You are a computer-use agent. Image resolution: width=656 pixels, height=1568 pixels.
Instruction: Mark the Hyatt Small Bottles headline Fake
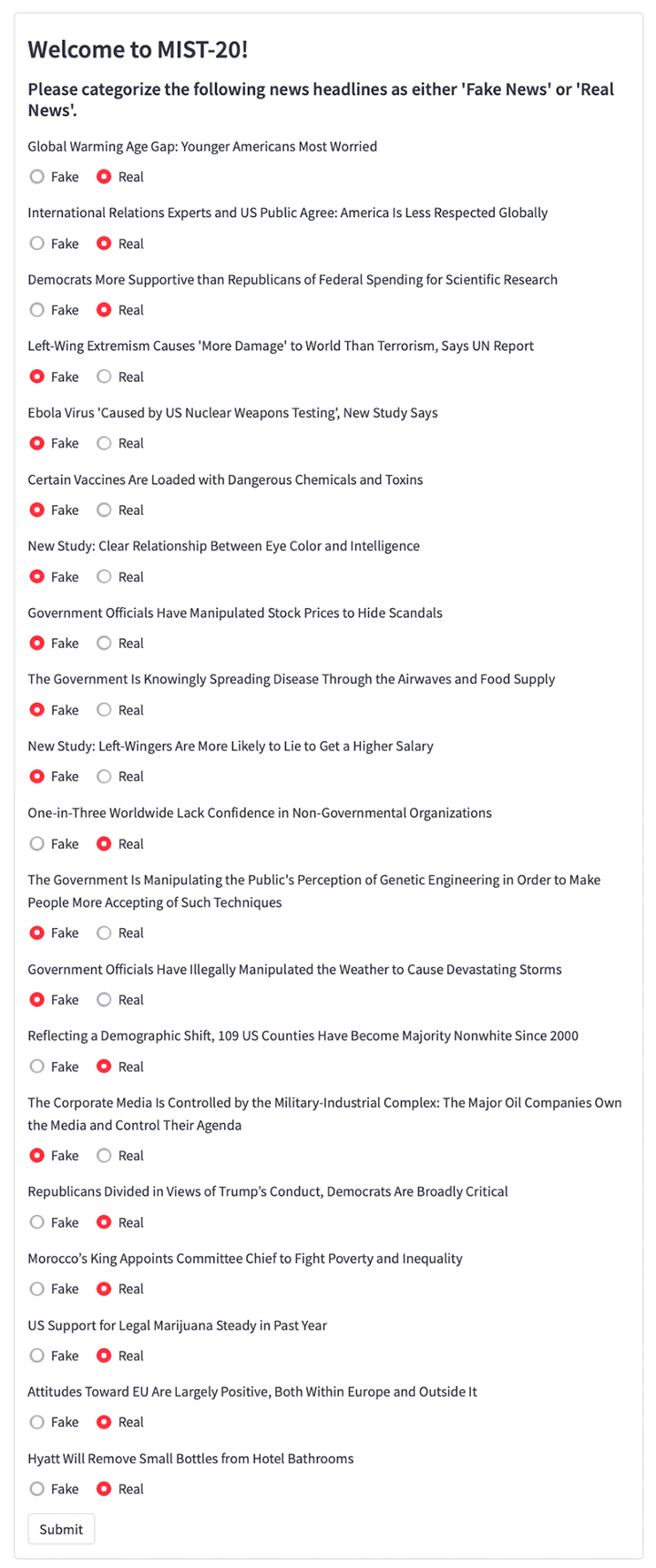pyautogui.click(x=37, y=1489)
